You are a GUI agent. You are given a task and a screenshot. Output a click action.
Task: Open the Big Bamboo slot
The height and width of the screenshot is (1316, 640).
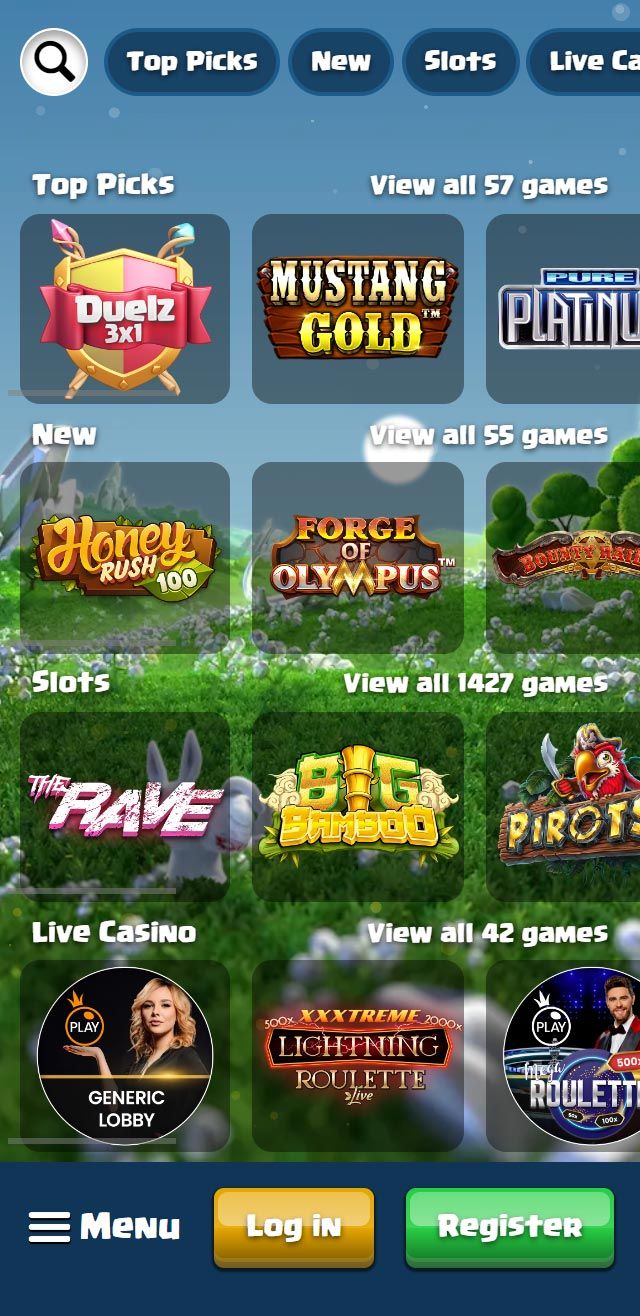pos(357,806)
